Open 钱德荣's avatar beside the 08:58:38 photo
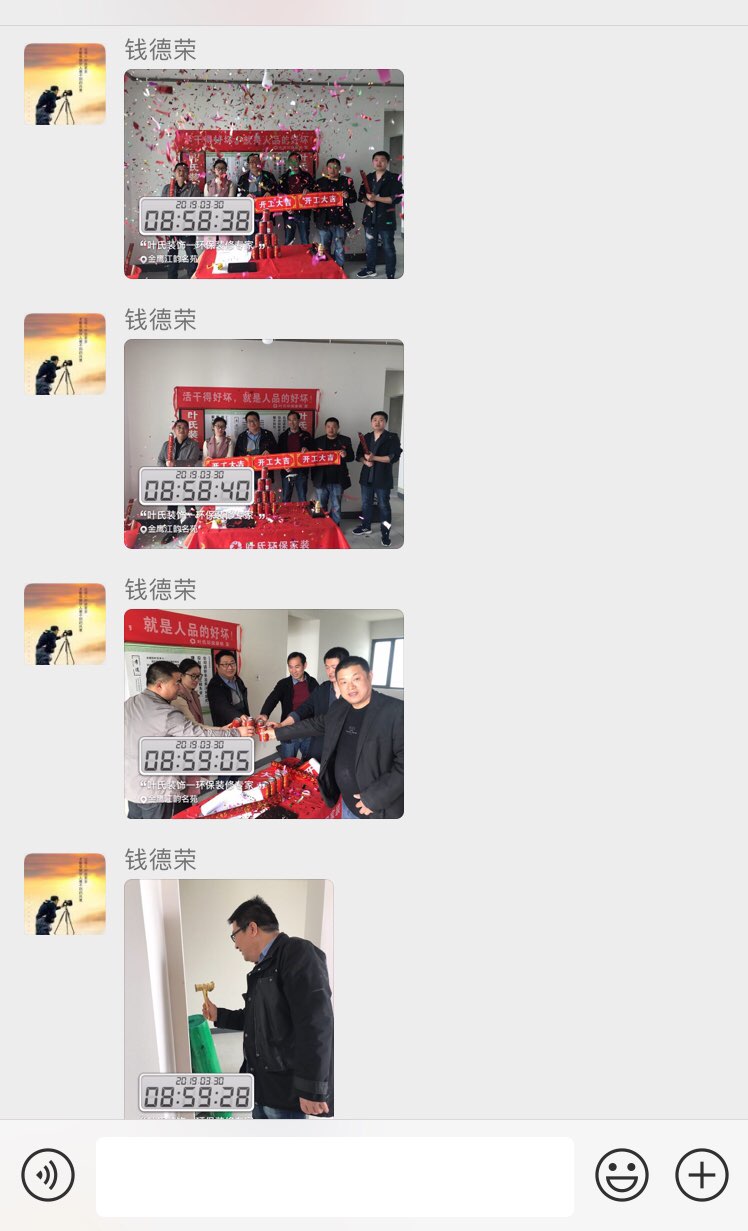The height and width of the screenshot is (1231, 748). (65, 84)
